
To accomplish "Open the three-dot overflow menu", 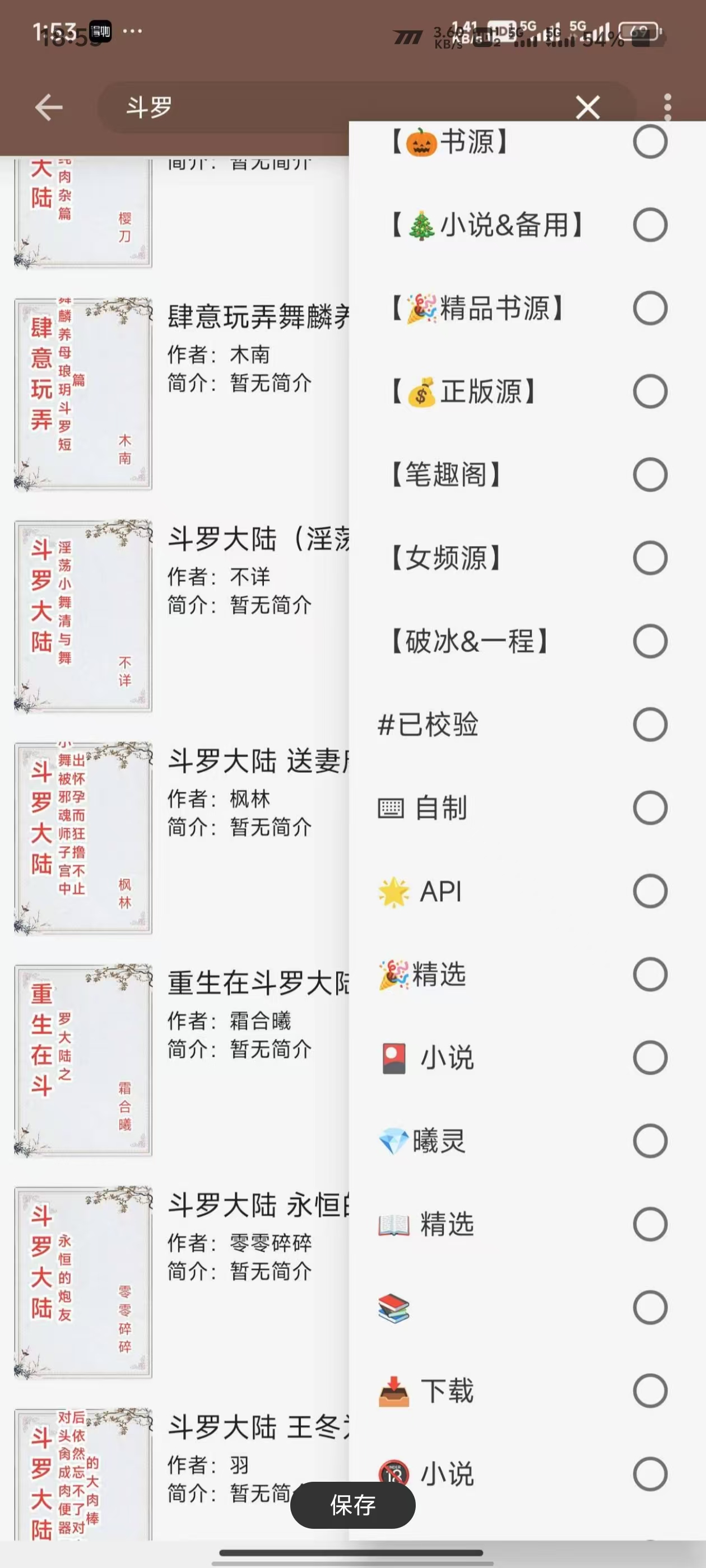I will [x=668, y=108].
